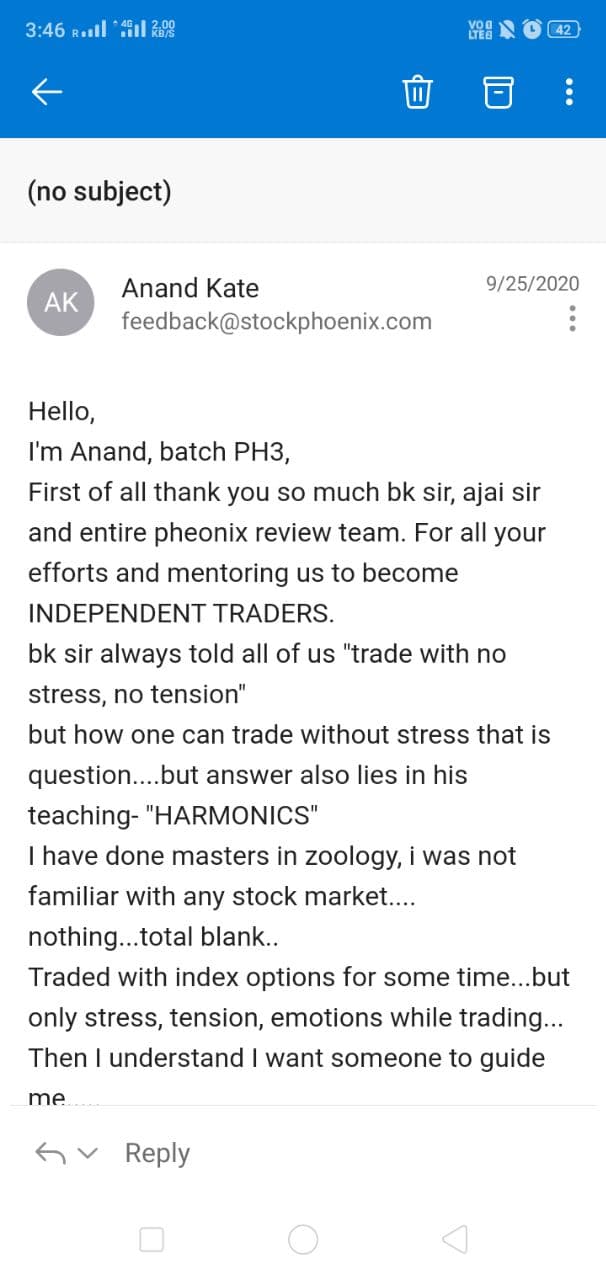Delete this email with the trash icon
606x1280 pixels.
click(x=417, y=93)
